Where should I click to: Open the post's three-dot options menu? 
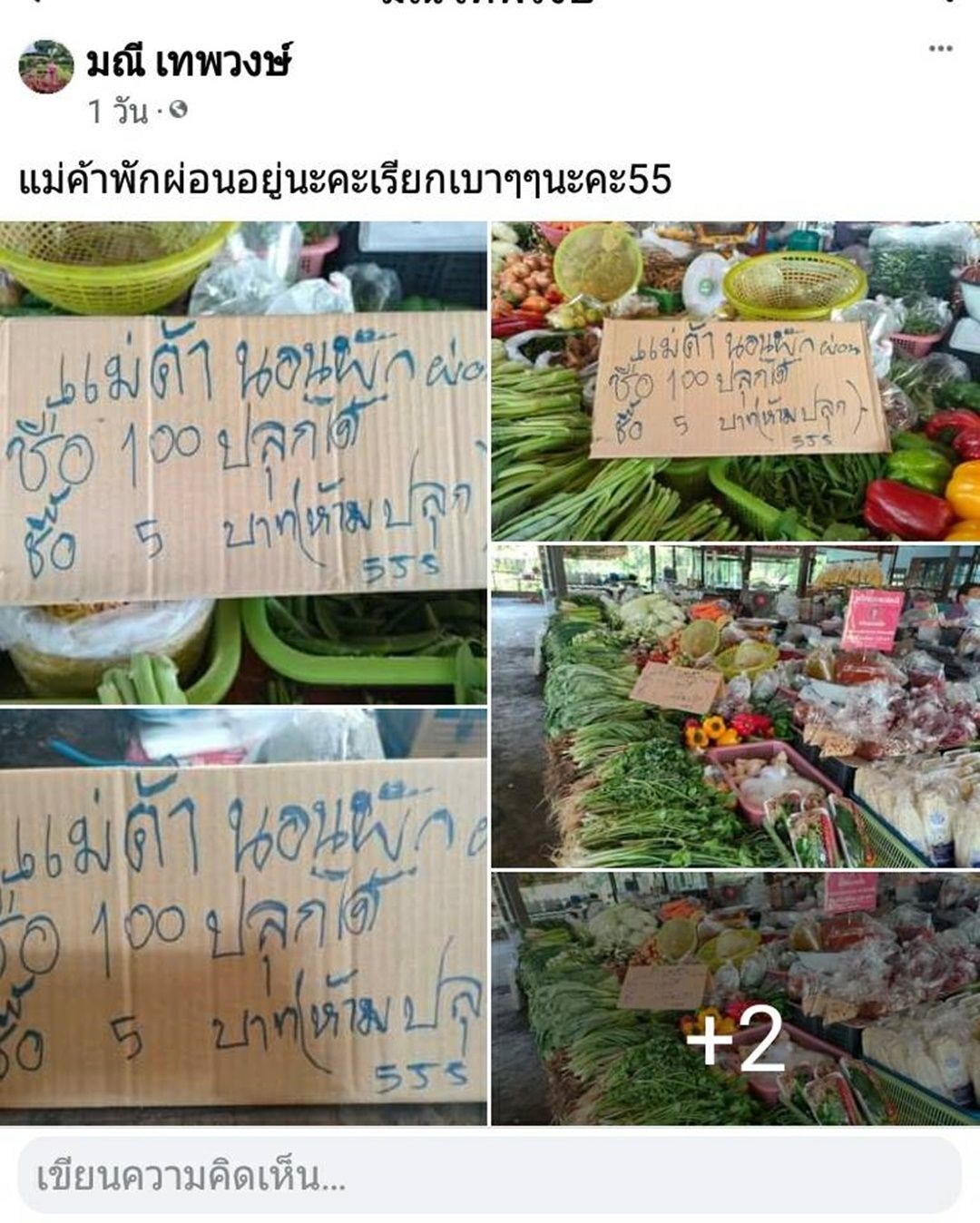pos(940,48)
